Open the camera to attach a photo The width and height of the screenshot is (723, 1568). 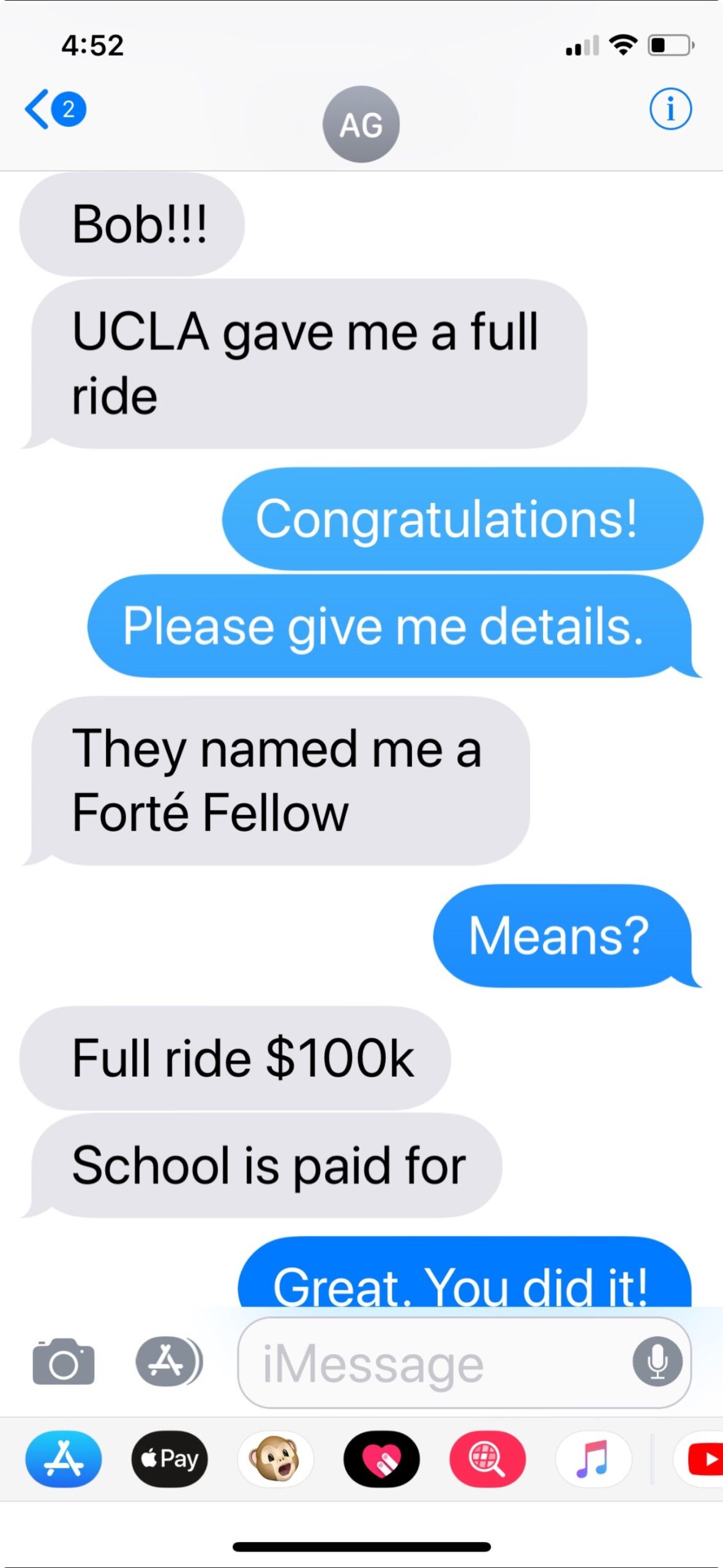pyautogui.click(x=64, y=1362)
